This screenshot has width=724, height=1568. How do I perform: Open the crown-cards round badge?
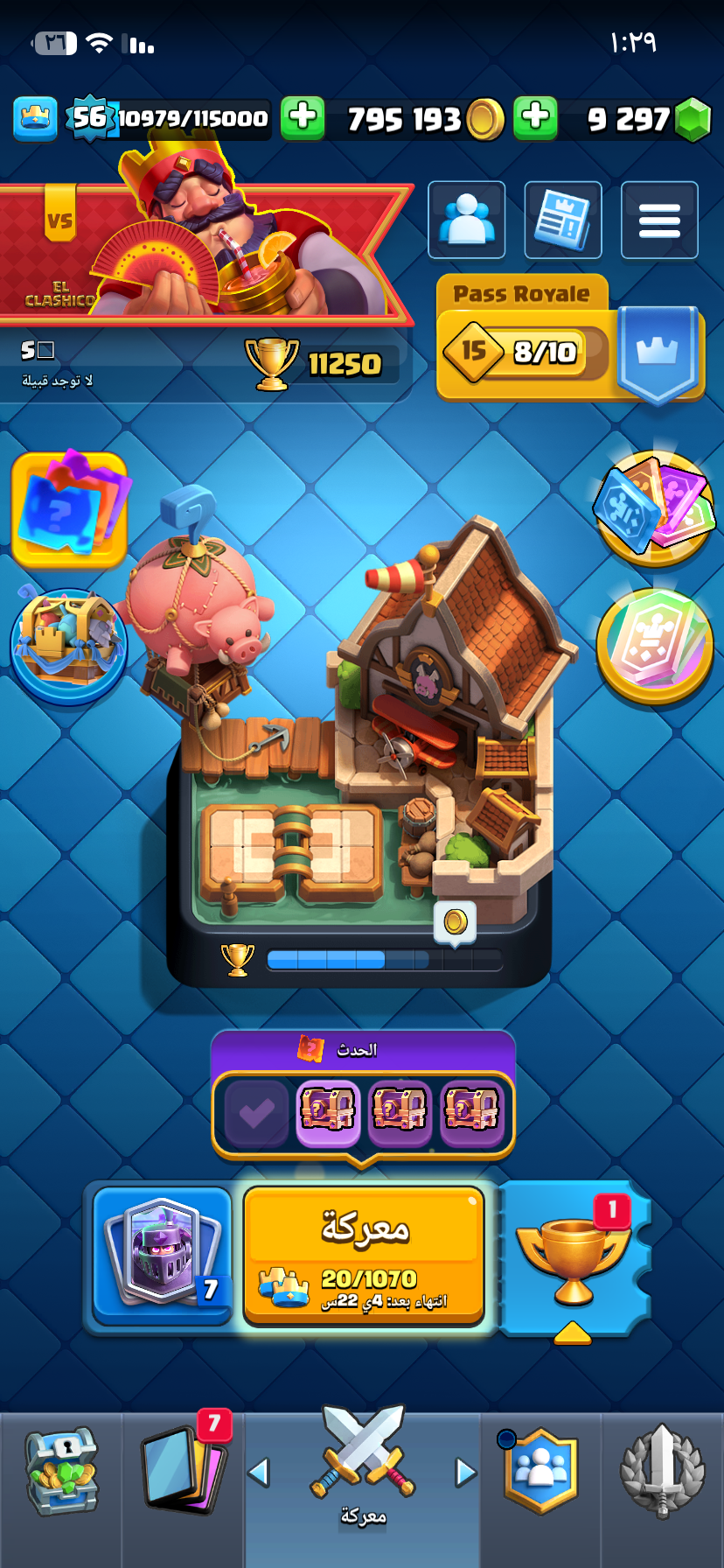[654, 646]
